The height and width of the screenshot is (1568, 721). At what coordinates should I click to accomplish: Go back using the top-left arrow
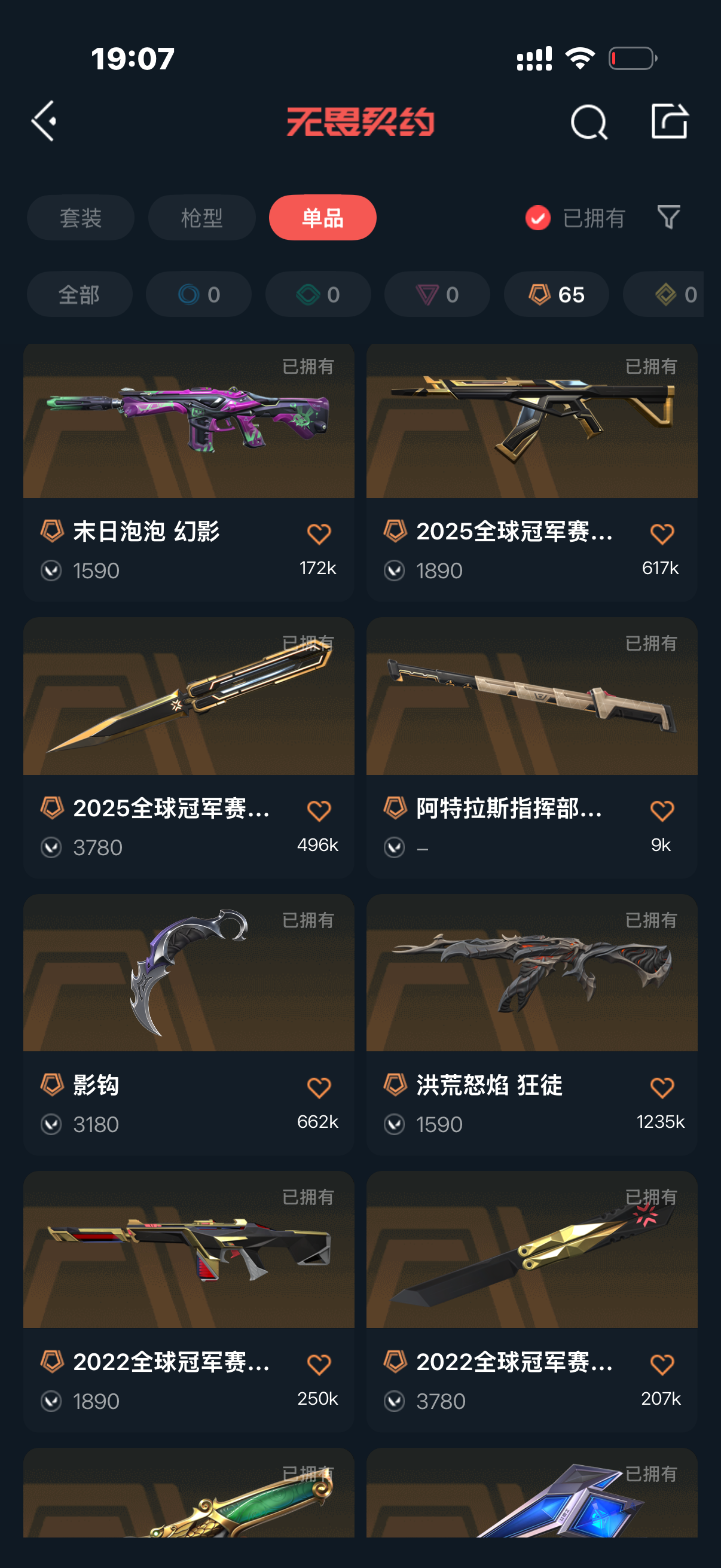click(44, 121)
